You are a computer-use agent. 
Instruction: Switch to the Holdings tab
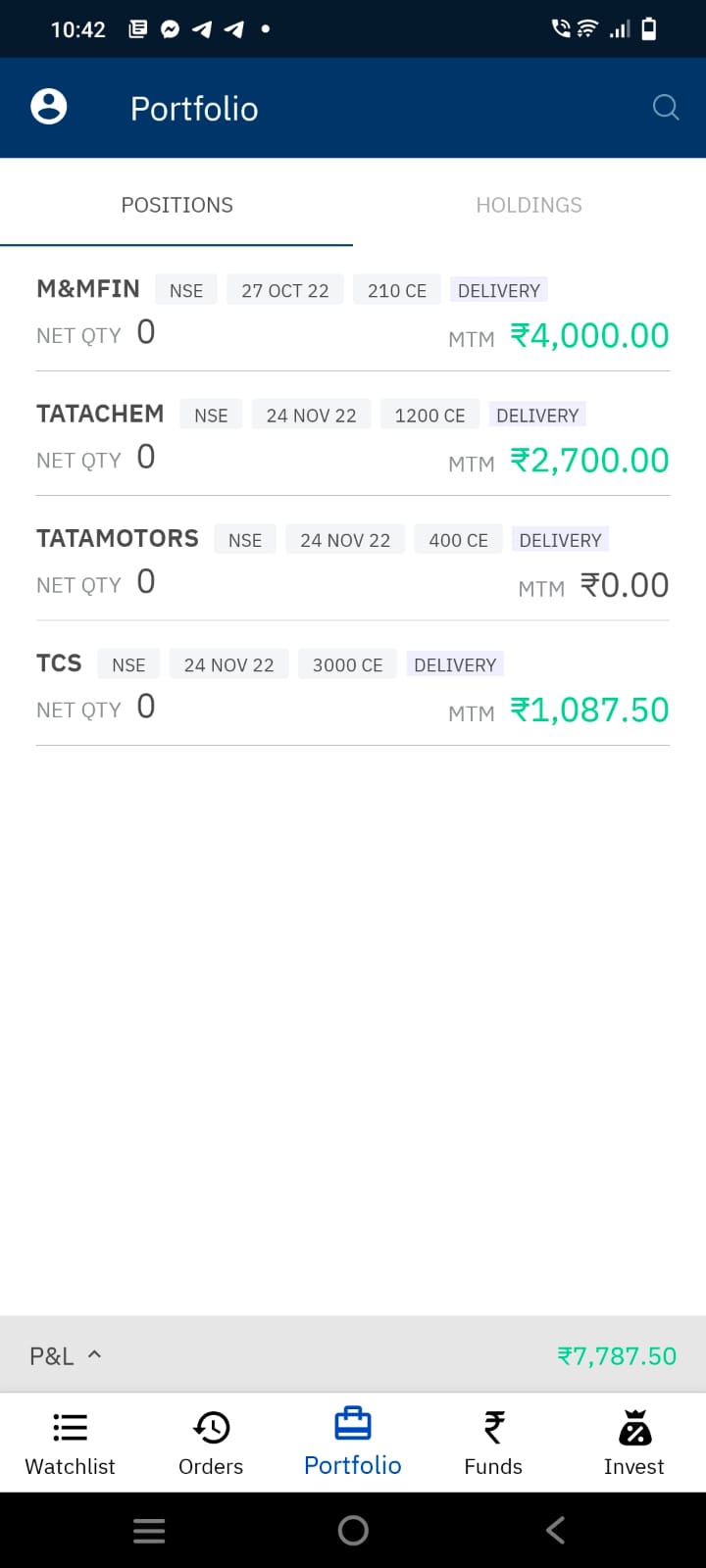[x=529, y=205]
